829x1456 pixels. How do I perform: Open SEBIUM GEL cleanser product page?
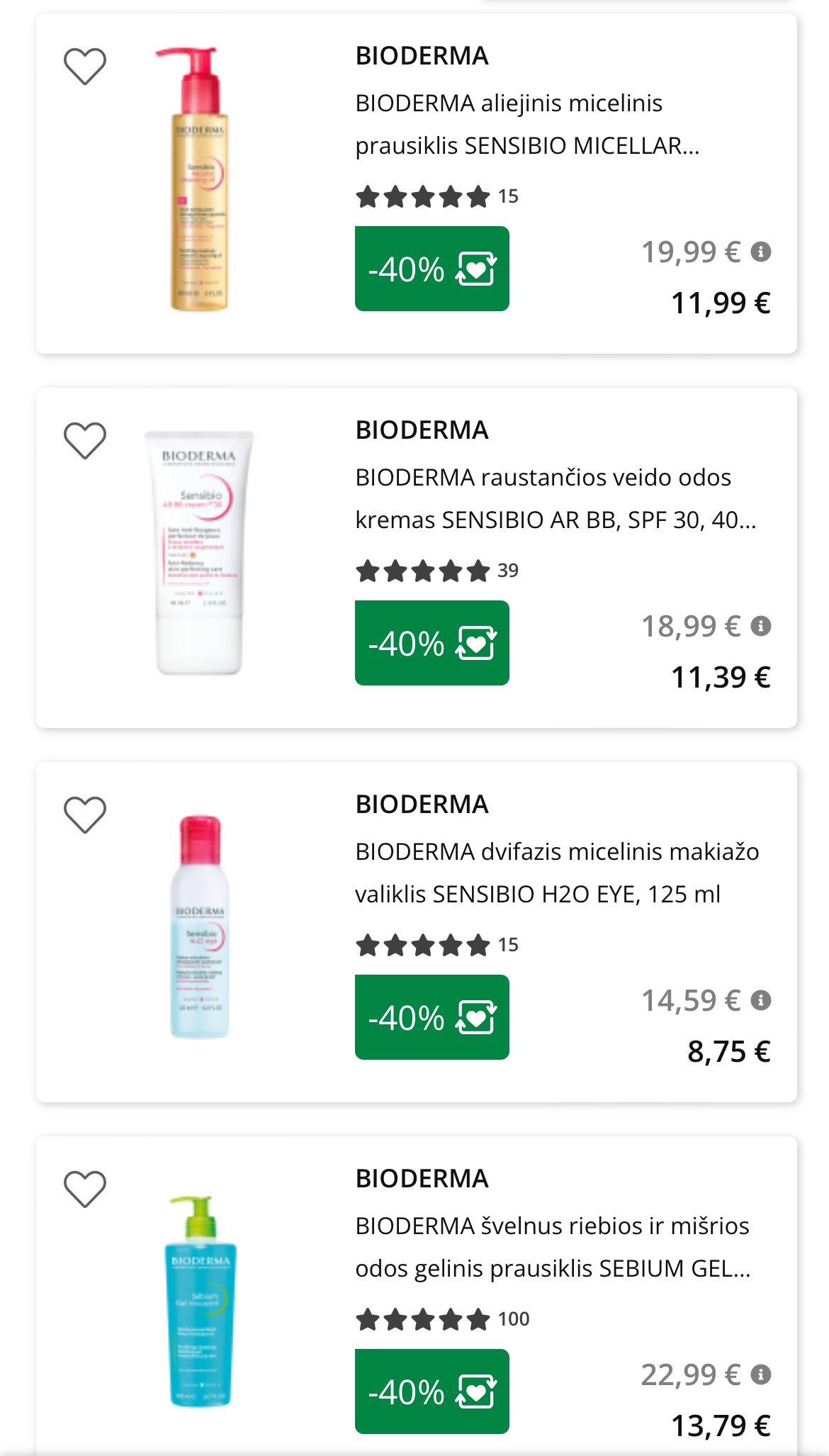pos(553,1247)
